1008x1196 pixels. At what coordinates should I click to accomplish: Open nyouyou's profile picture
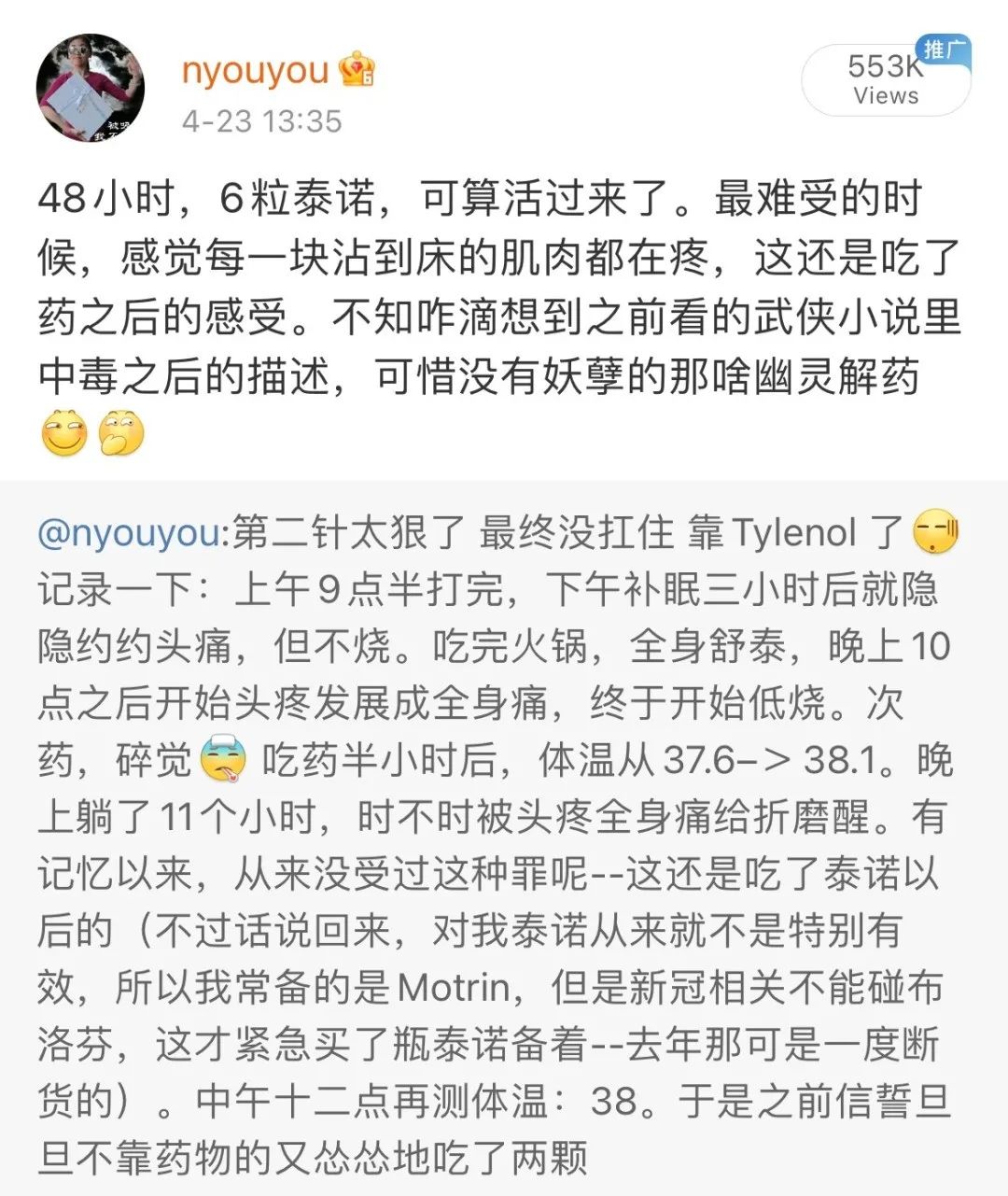tap(90, 89)
